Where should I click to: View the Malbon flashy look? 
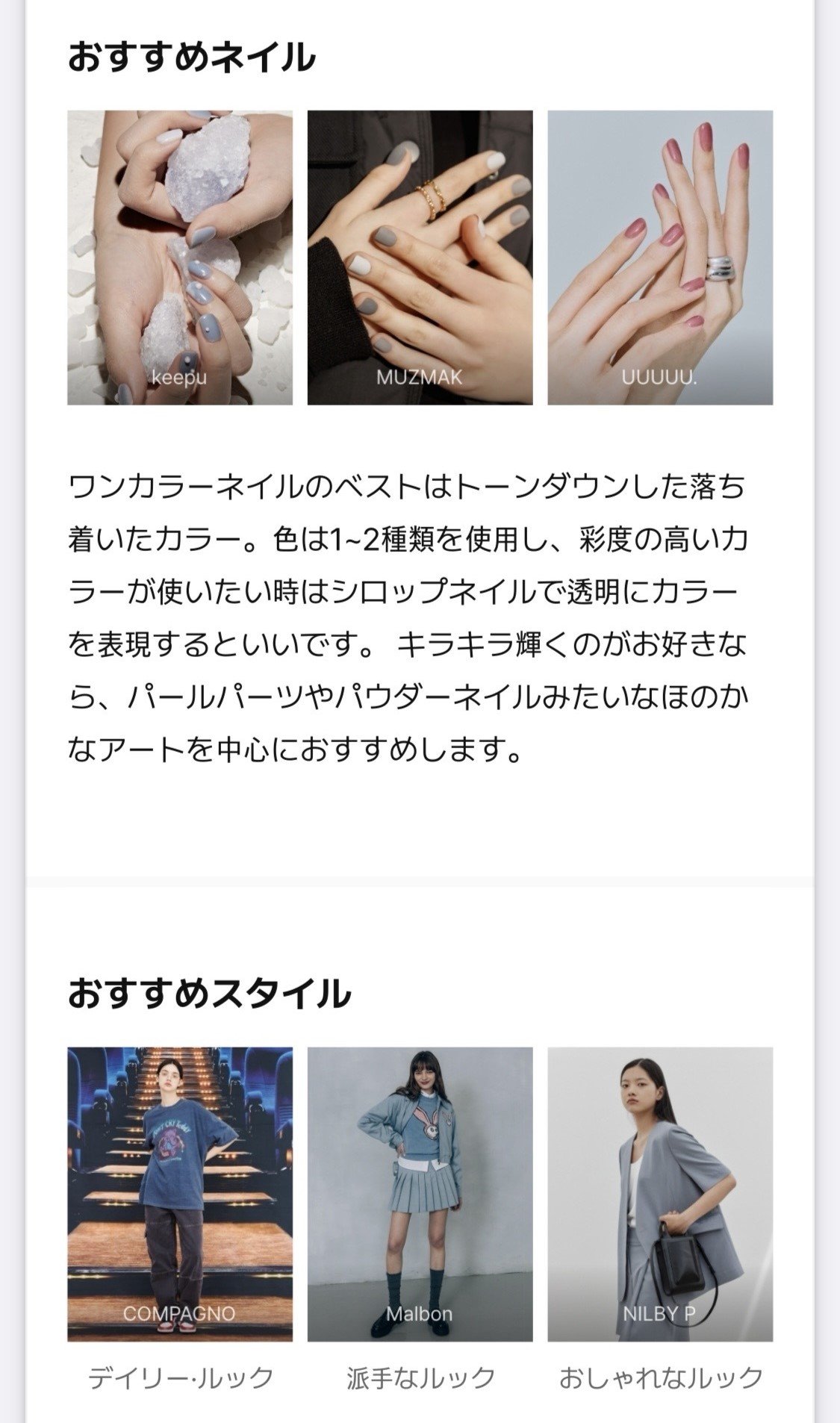[x=420, y=1194]
